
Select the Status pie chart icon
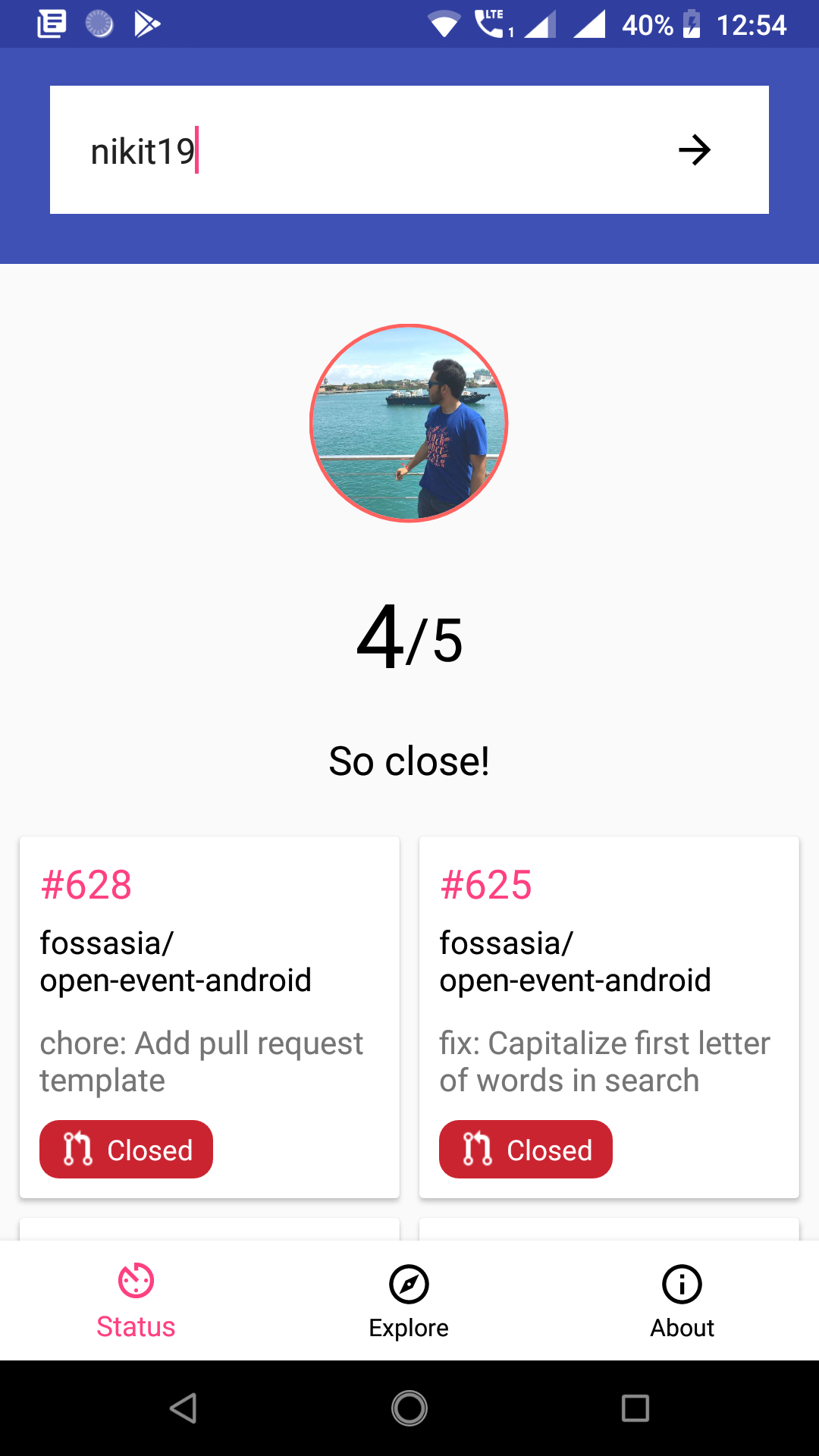click(136, 1283)
